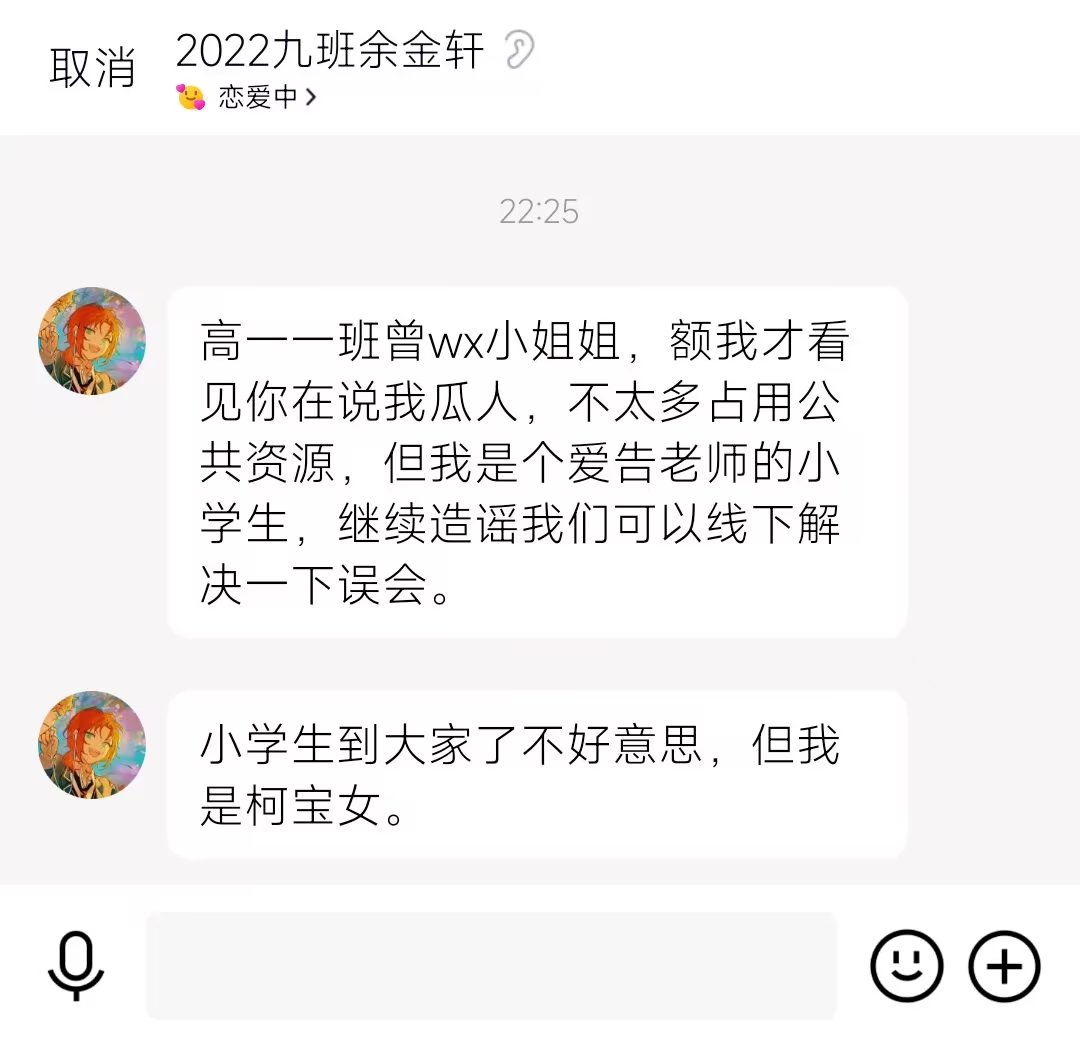Viewport: 1080px width, 1047px height.
Task: Open sender avatar beside 柯宝女 message
Action: 92,744
